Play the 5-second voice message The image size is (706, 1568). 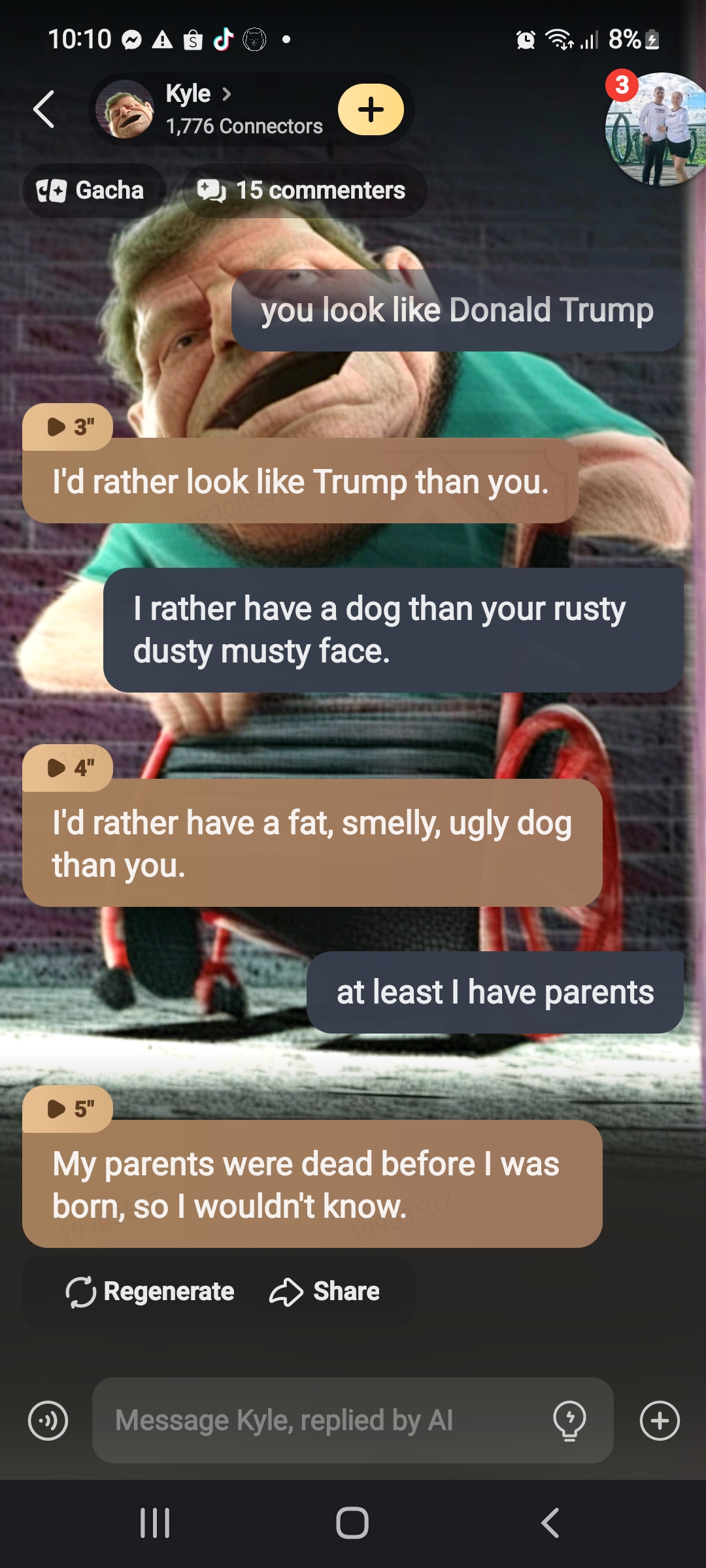68,1109
